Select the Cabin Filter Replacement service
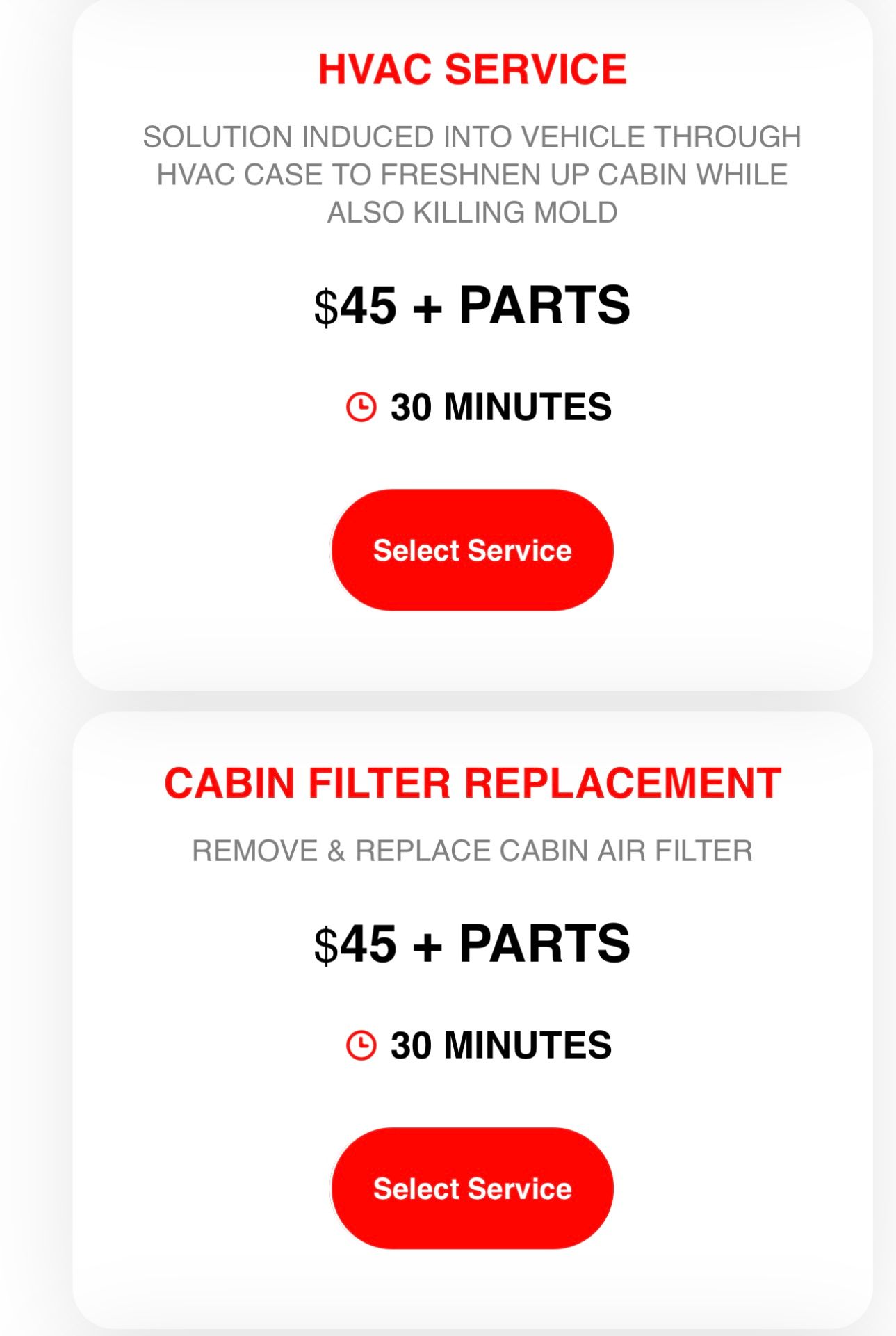Image resolution: width=896 pixels, height=1336 pixels. pyautogui.click(x=472, y=1188)
